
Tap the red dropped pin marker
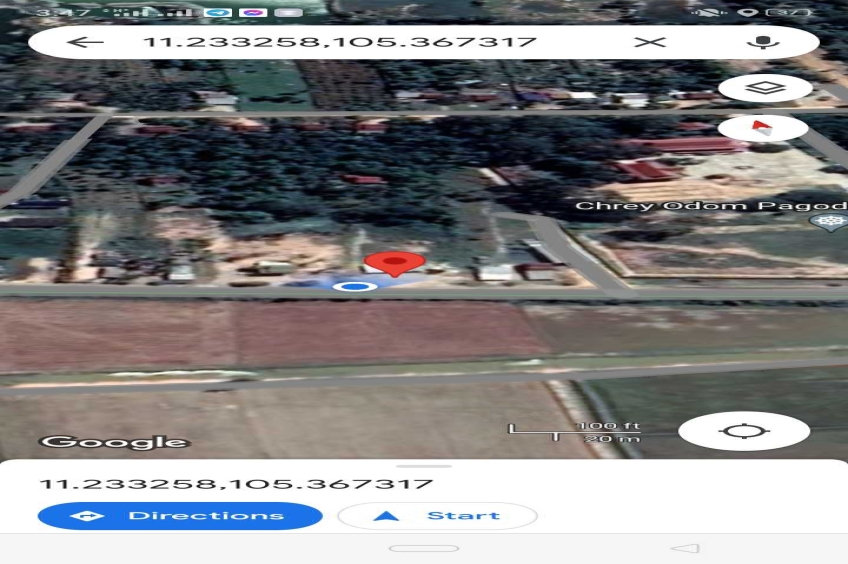click(x=394, y=262)
